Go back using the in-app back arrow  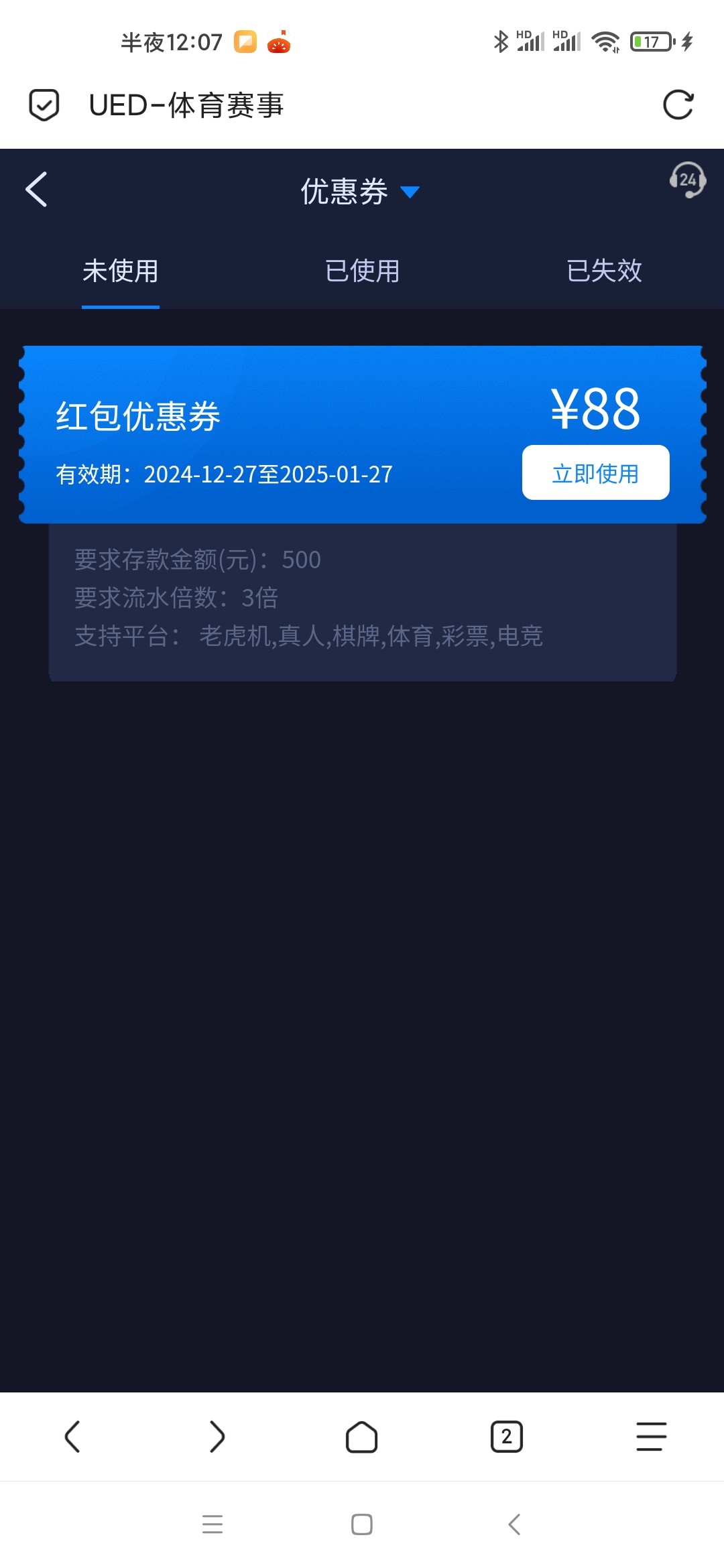click(36, 190)
